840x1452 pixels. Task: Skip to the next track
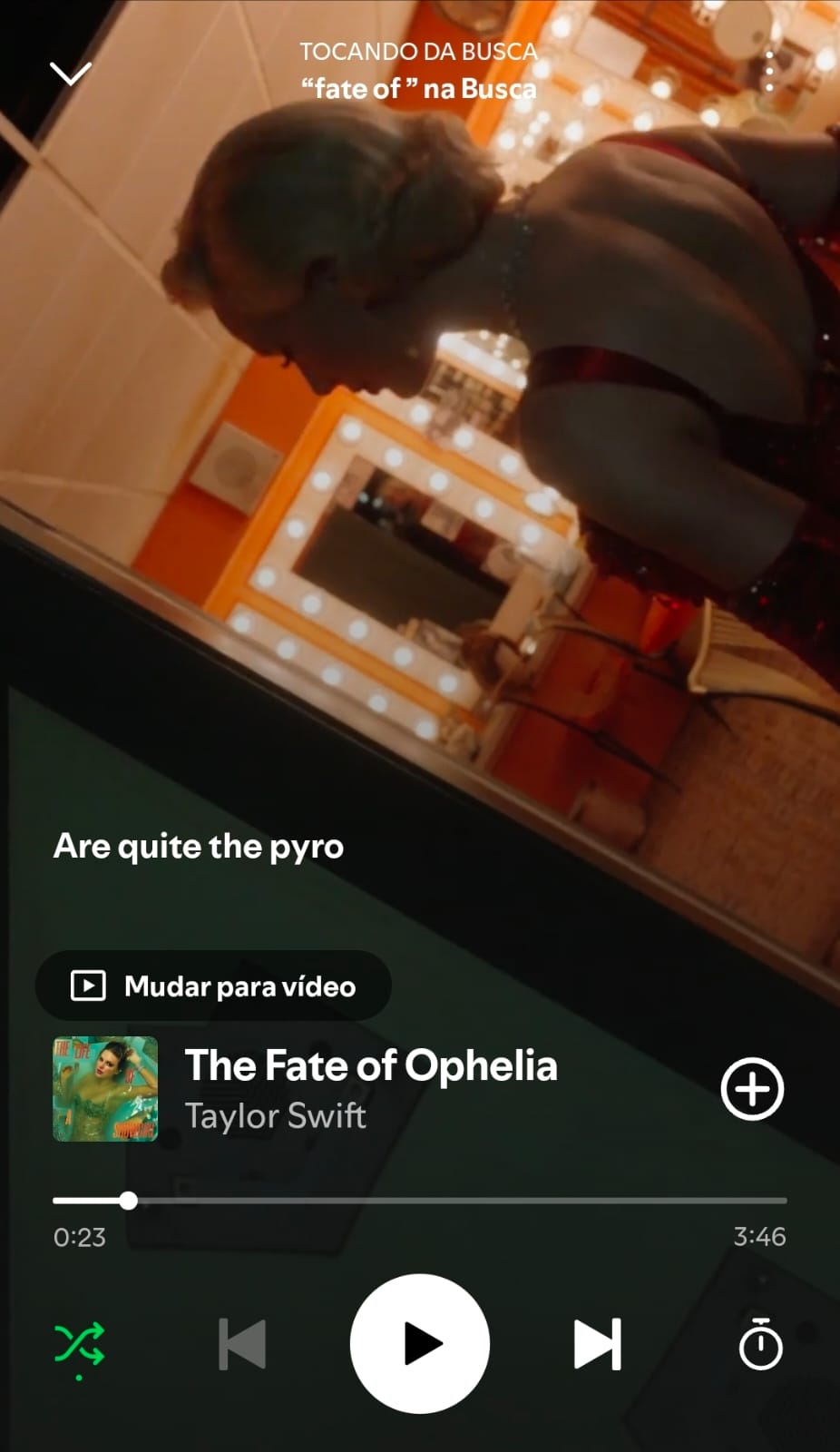(x=596, y=1345)
